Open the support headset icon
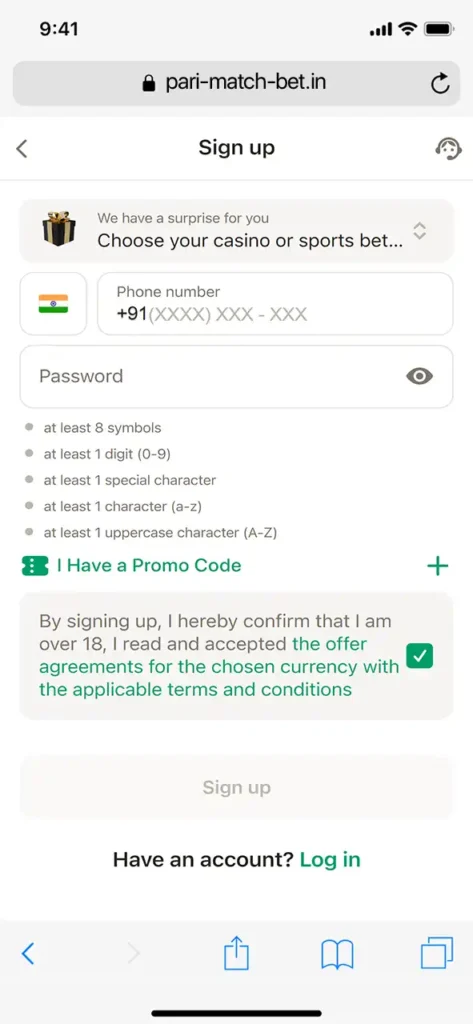This screenshot has width=473, height=1024. [x=448, y=148]
